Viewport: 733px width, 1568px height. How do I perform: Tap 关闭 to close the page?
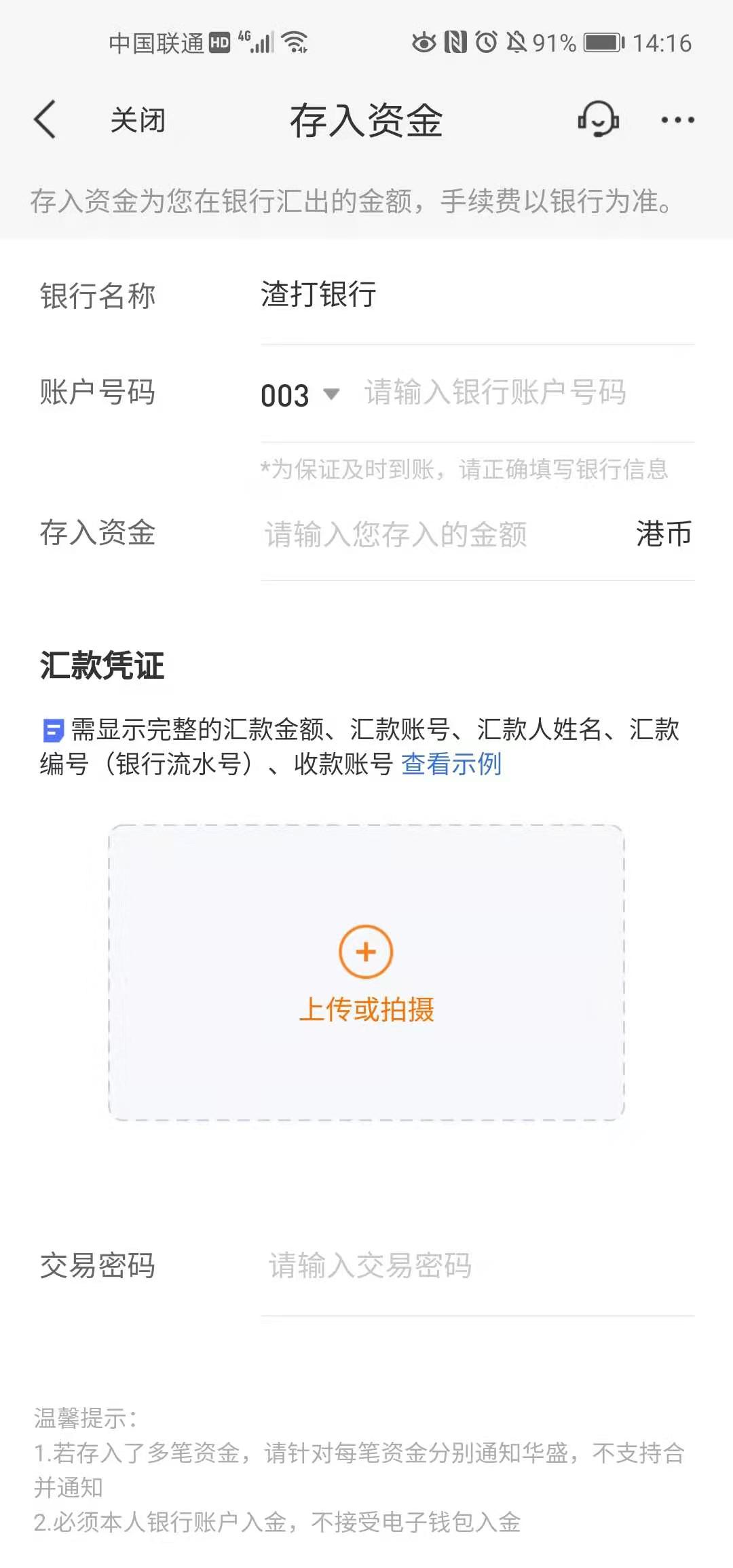(x=138, y=120)
